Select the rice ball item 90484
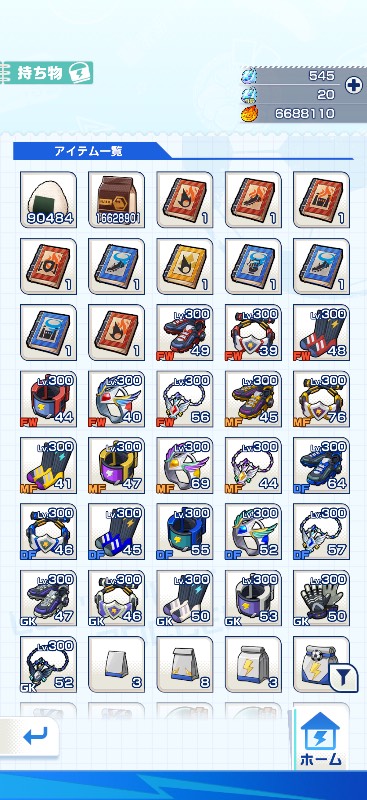Screen dimensions: 367x800 coord(48,199)
